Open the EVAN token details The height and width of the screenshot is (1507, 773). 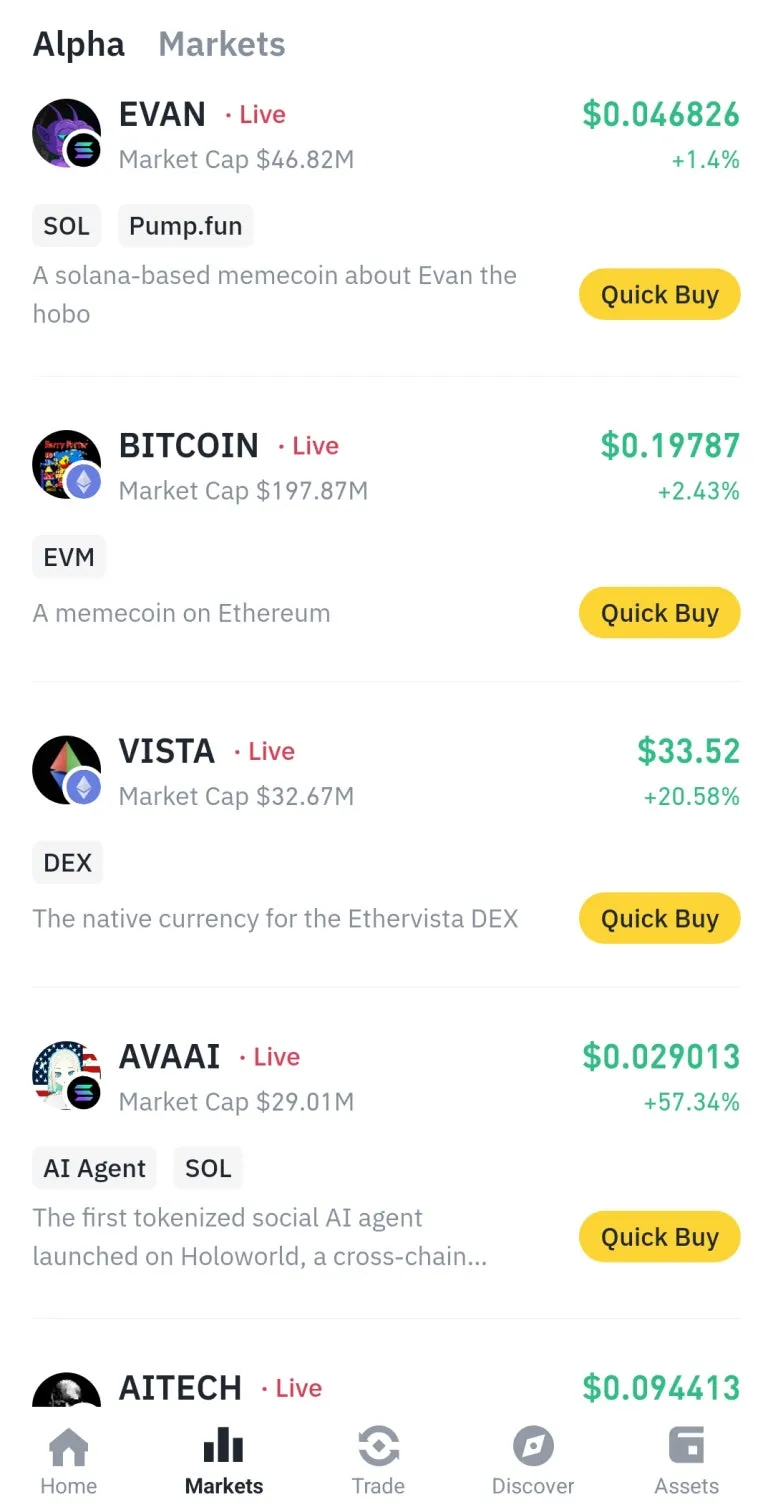pyautogui.click(x=162, y=115)
